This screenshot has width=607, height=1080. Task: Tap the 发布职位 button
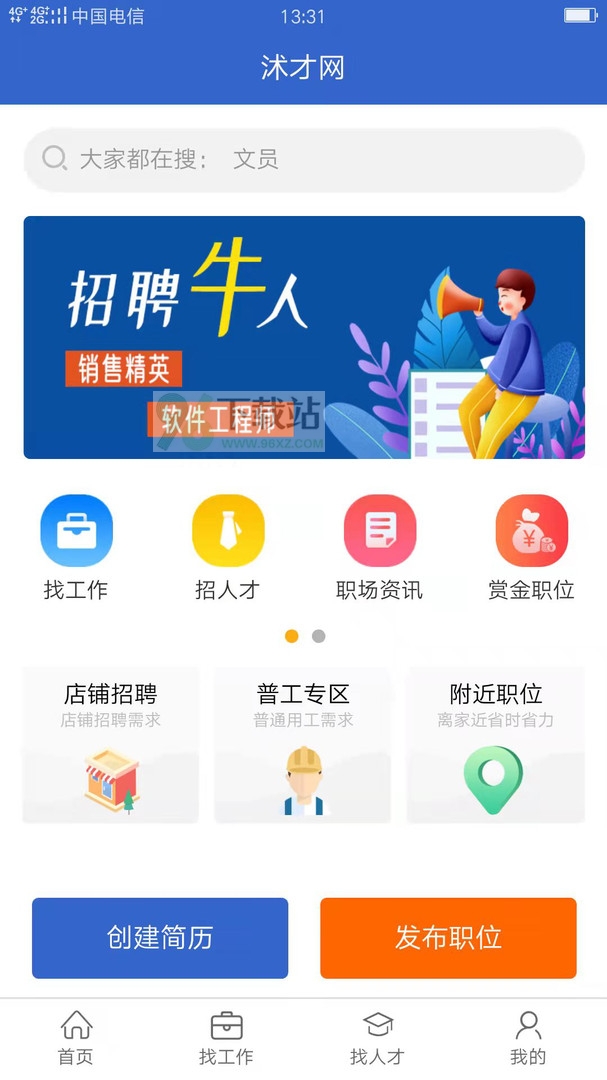click(x=448, y=938)
